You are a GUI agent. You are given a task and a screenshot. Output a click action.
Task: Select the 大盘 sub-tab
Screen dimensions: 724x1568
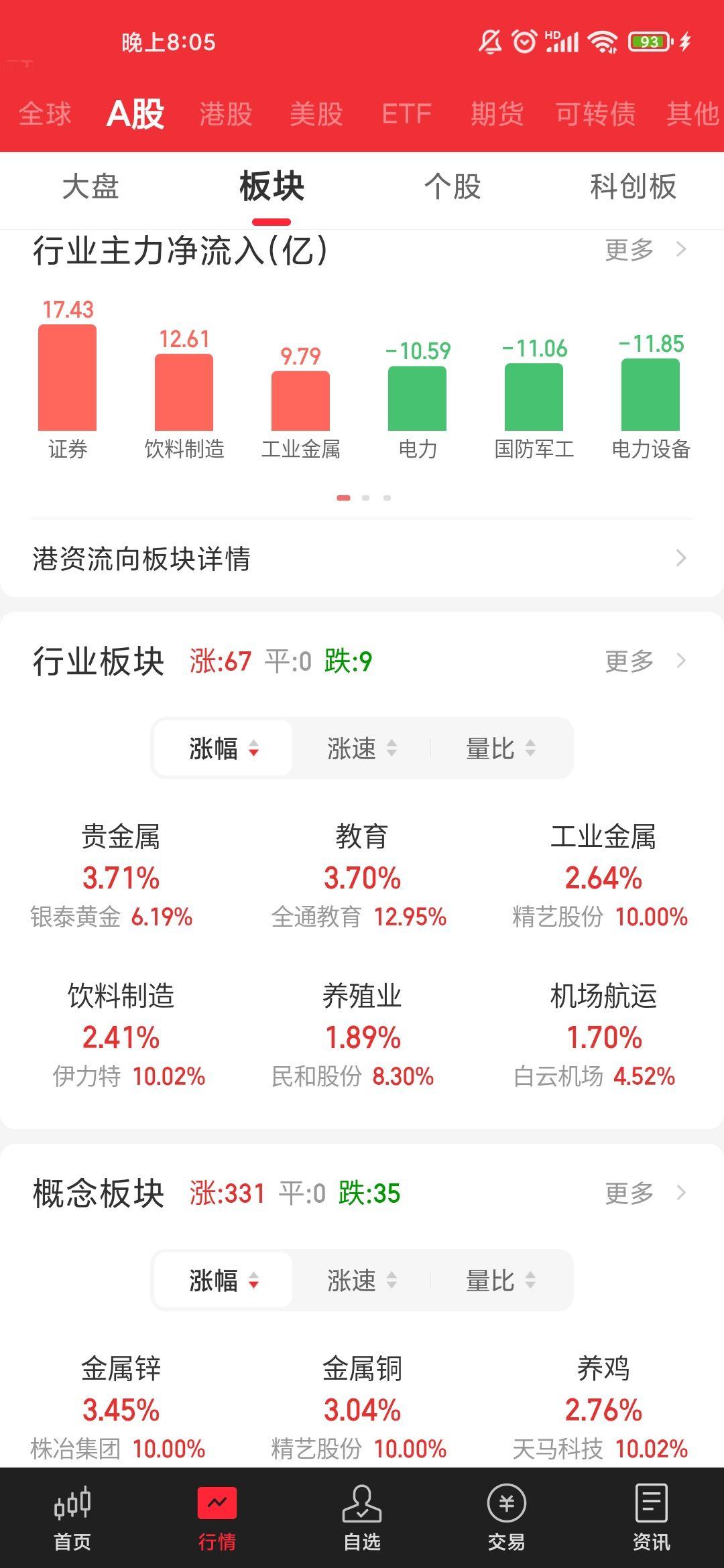click(90, 186)
